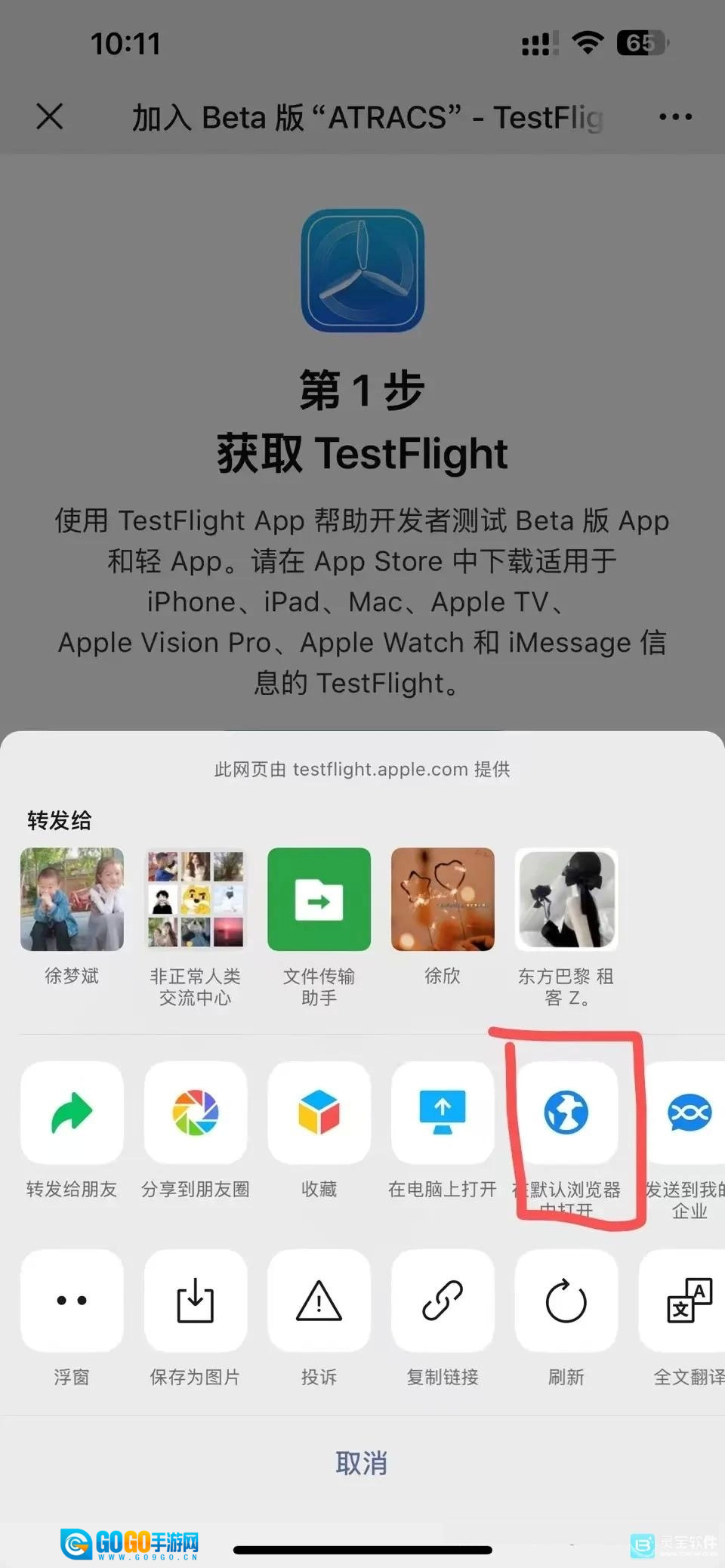Open page in default browser
725x1568 pixels.
click(566, 1113)
